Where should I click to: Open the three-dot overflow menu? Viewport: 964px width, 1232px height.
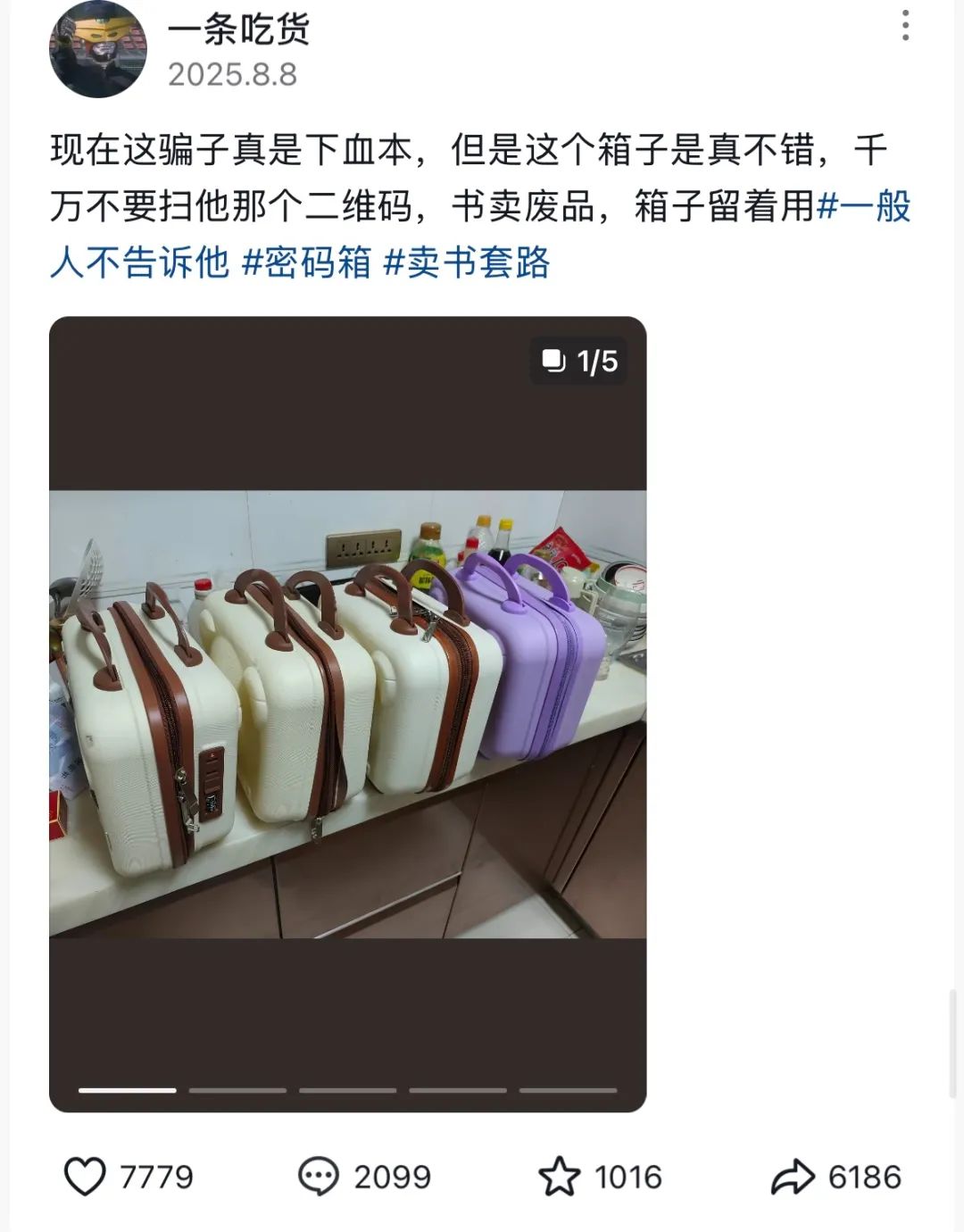[905, 26]
